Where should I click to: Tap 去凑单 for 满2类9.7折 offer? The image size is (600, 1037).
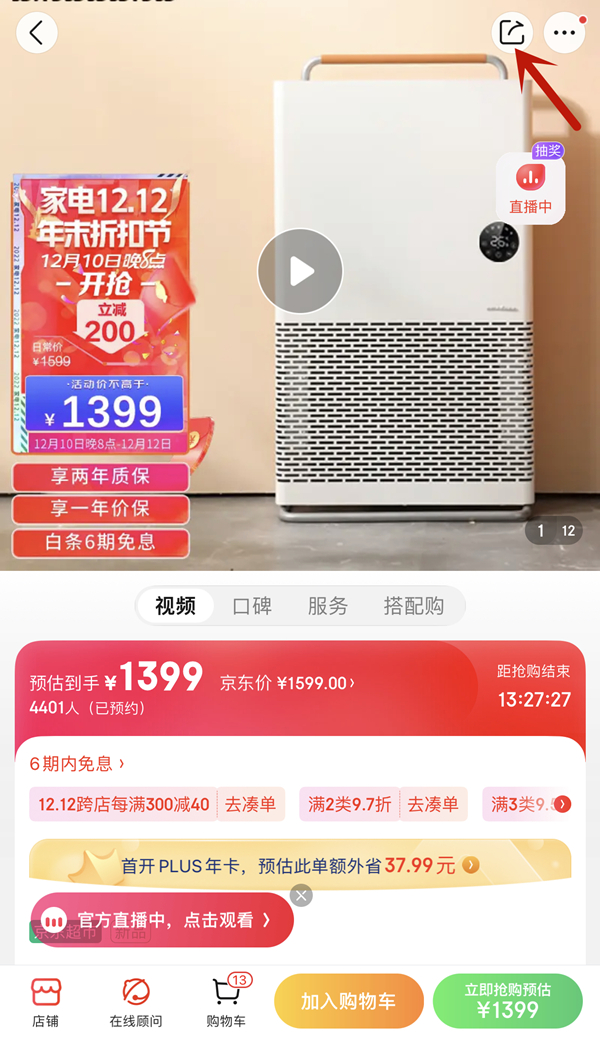(x=432, y=804)
